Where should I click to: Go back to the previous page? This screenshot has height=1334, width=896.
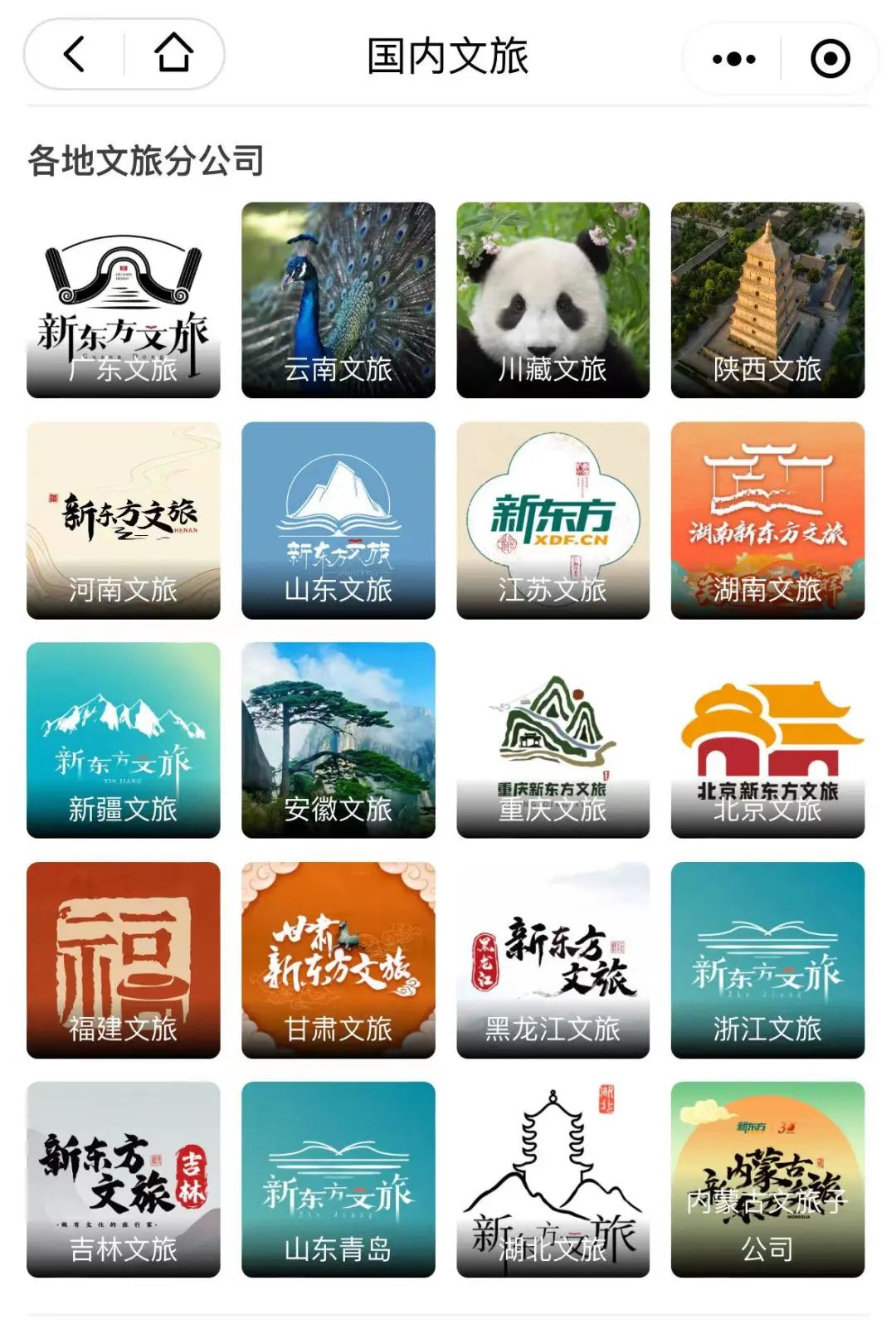tap(75, 55)
